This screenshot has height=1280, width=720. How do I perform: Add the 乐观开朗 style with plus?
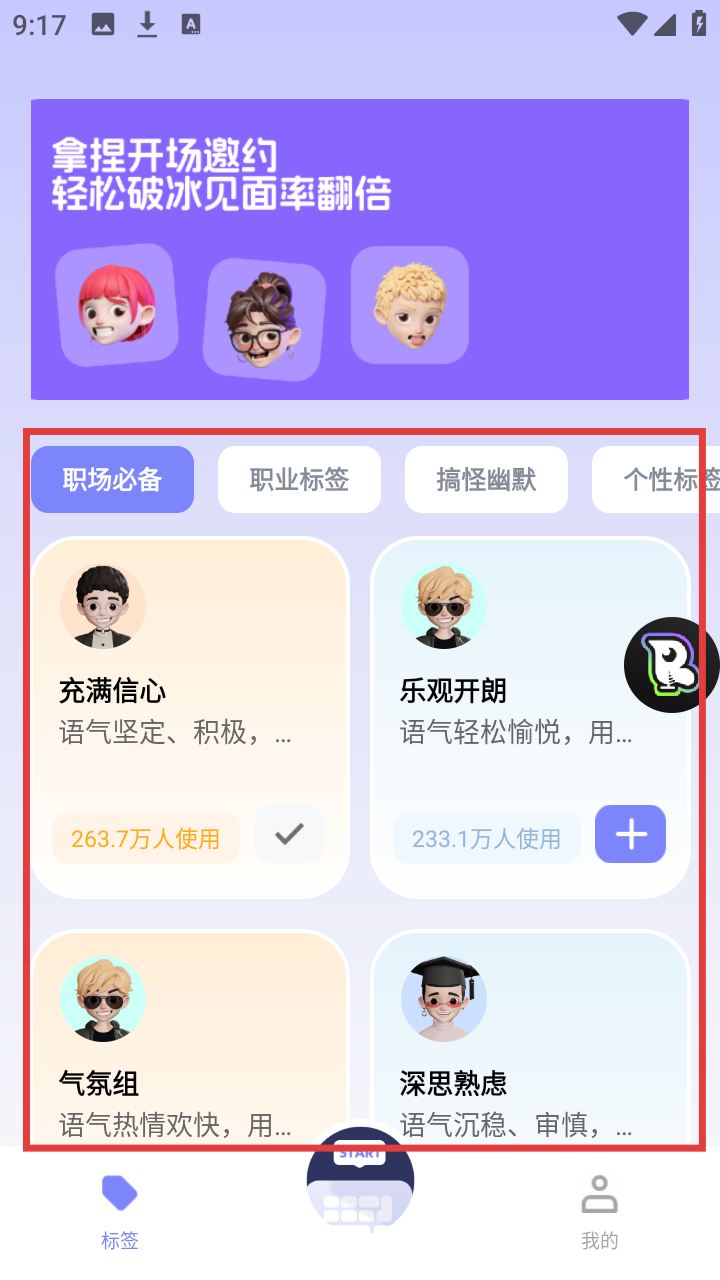[x=630, y=834]
